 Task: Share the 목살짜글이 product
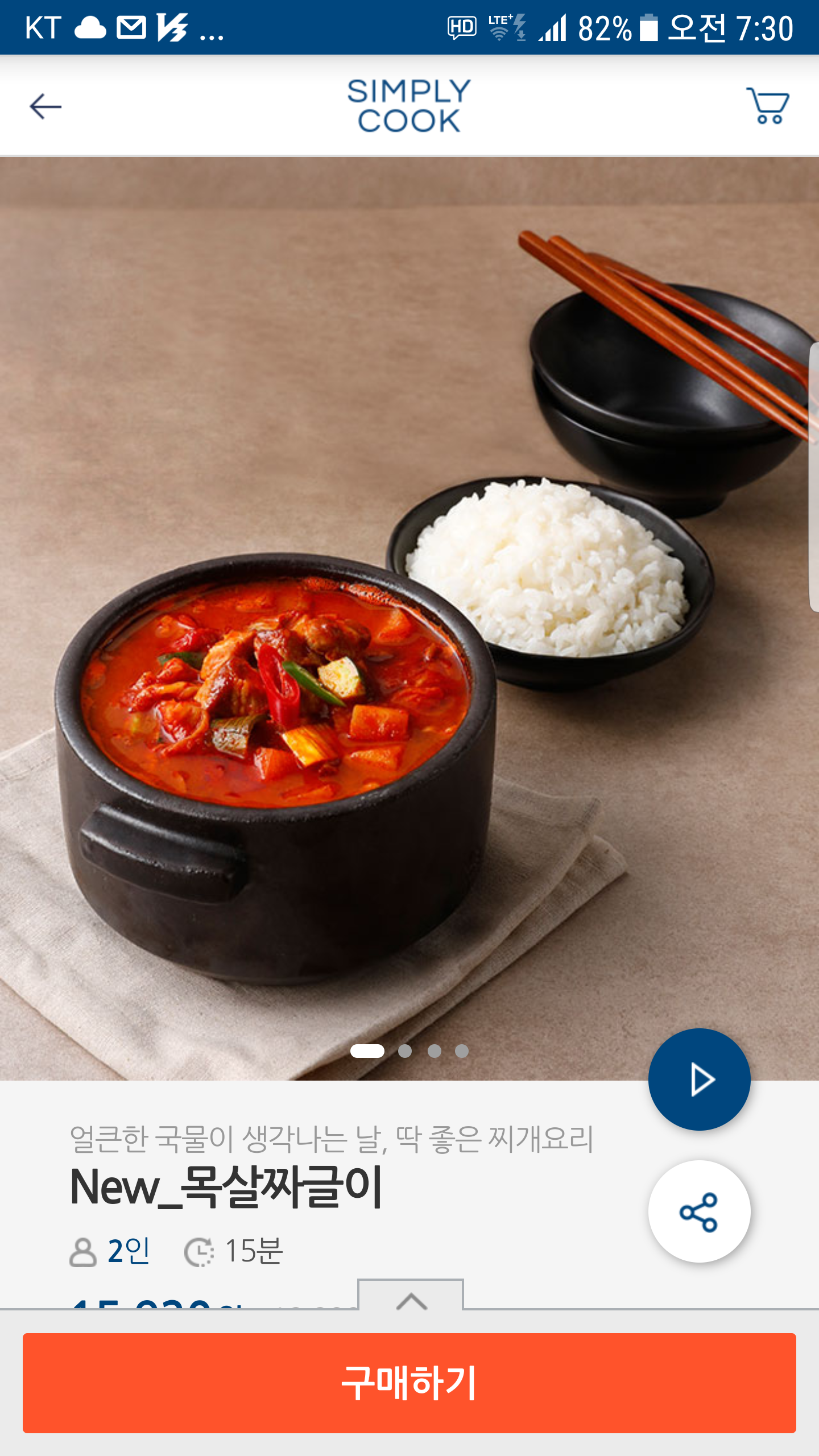pyautogui.click(x=699, y=1211)
